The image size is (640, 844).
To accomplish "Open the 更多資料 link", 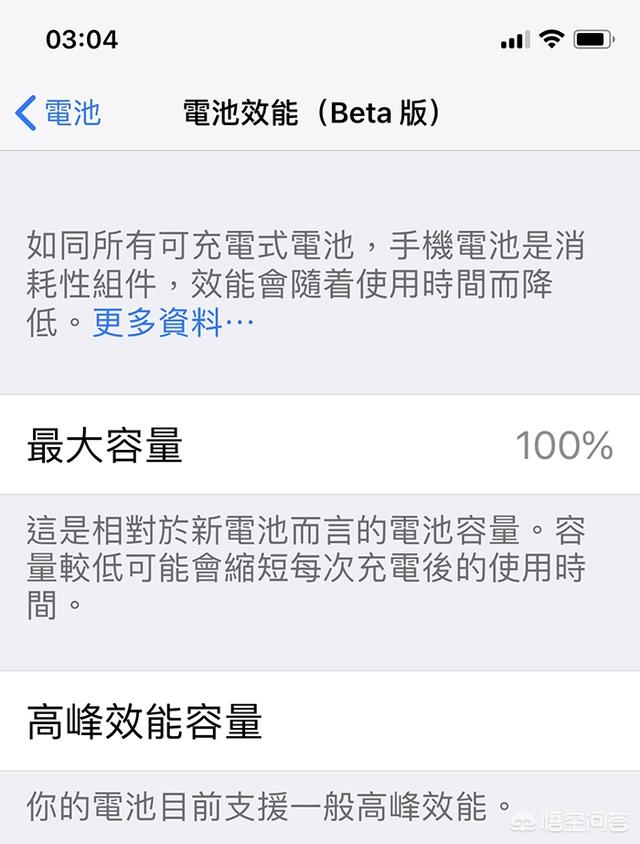I will click(x=174, y=323).
